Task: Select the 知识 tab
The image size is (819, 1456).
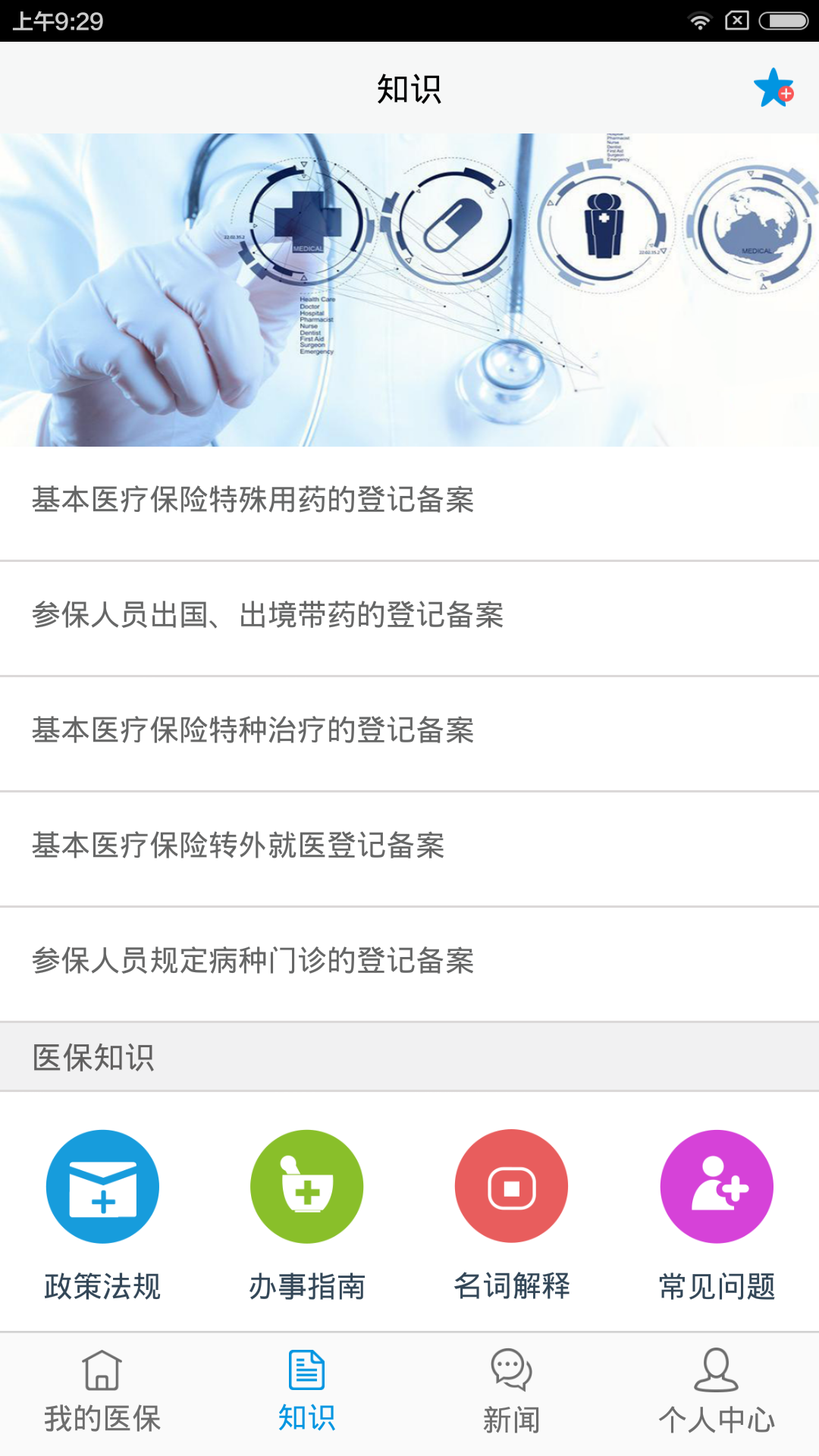Action: [307, 1392]
